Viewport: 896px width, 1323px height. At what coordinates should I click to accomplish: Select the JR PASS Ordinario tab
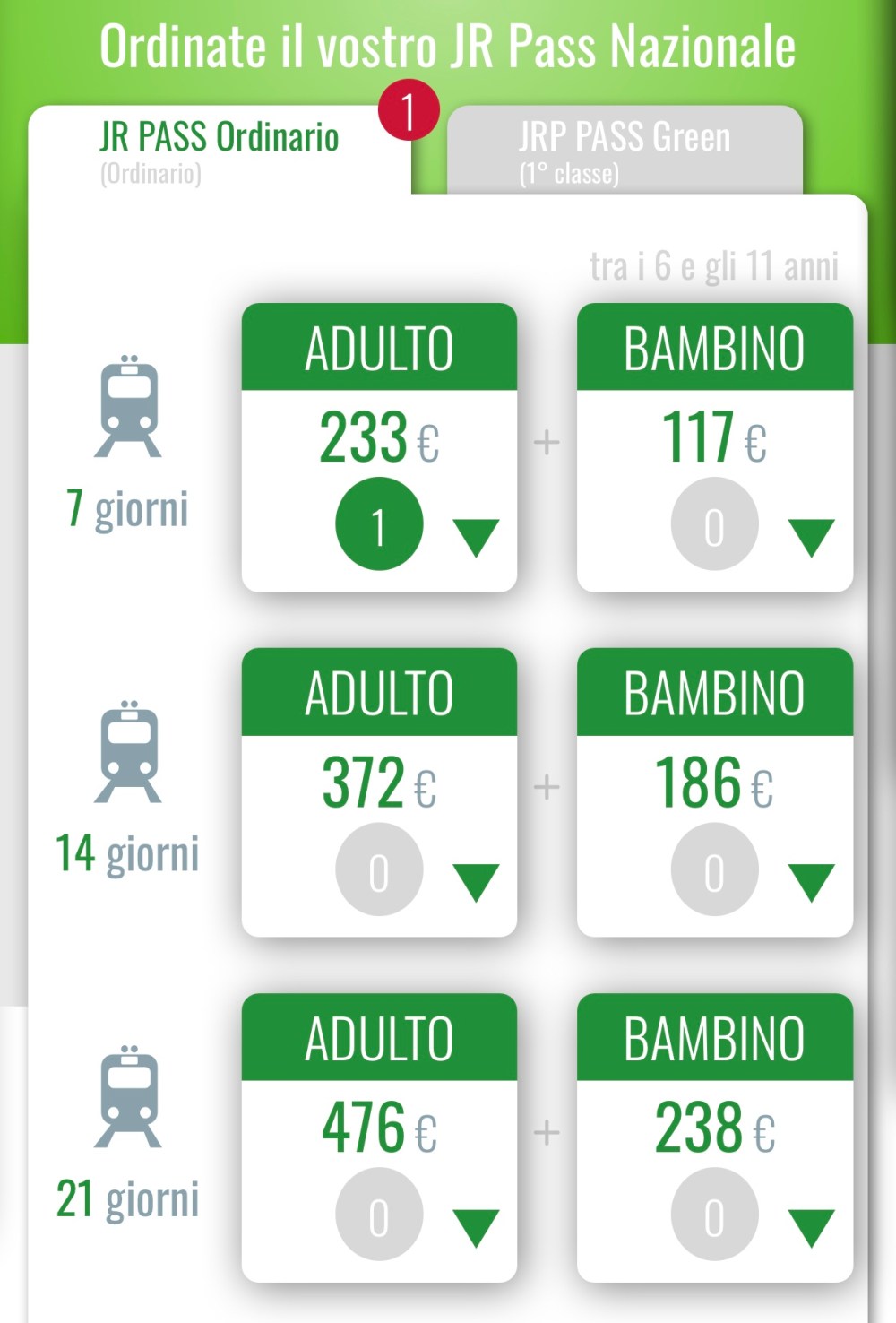point(219,150)
